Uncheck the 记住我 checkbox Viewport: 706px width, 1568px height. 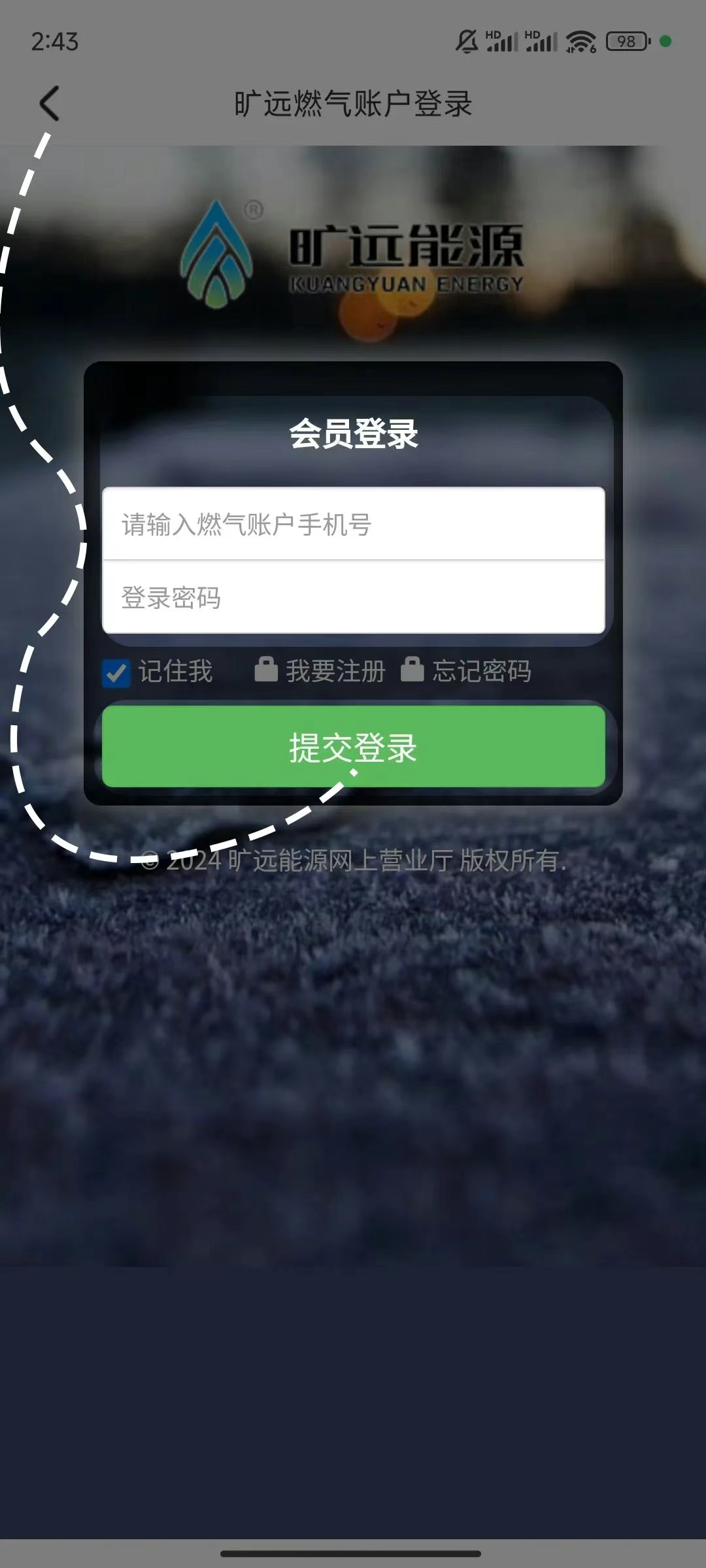[116, 672]
